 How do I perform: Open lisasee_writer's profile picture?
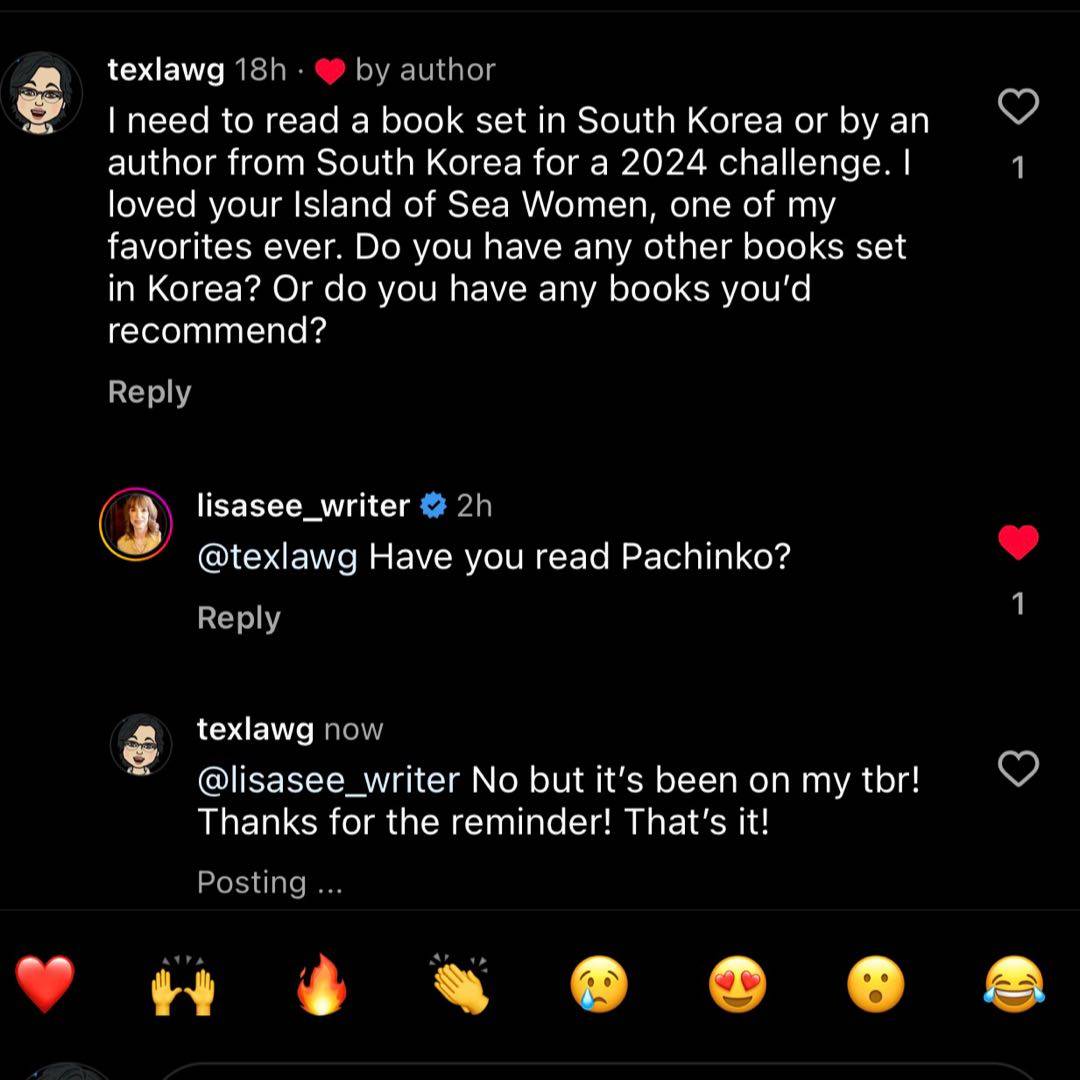[x=136, y=523]
